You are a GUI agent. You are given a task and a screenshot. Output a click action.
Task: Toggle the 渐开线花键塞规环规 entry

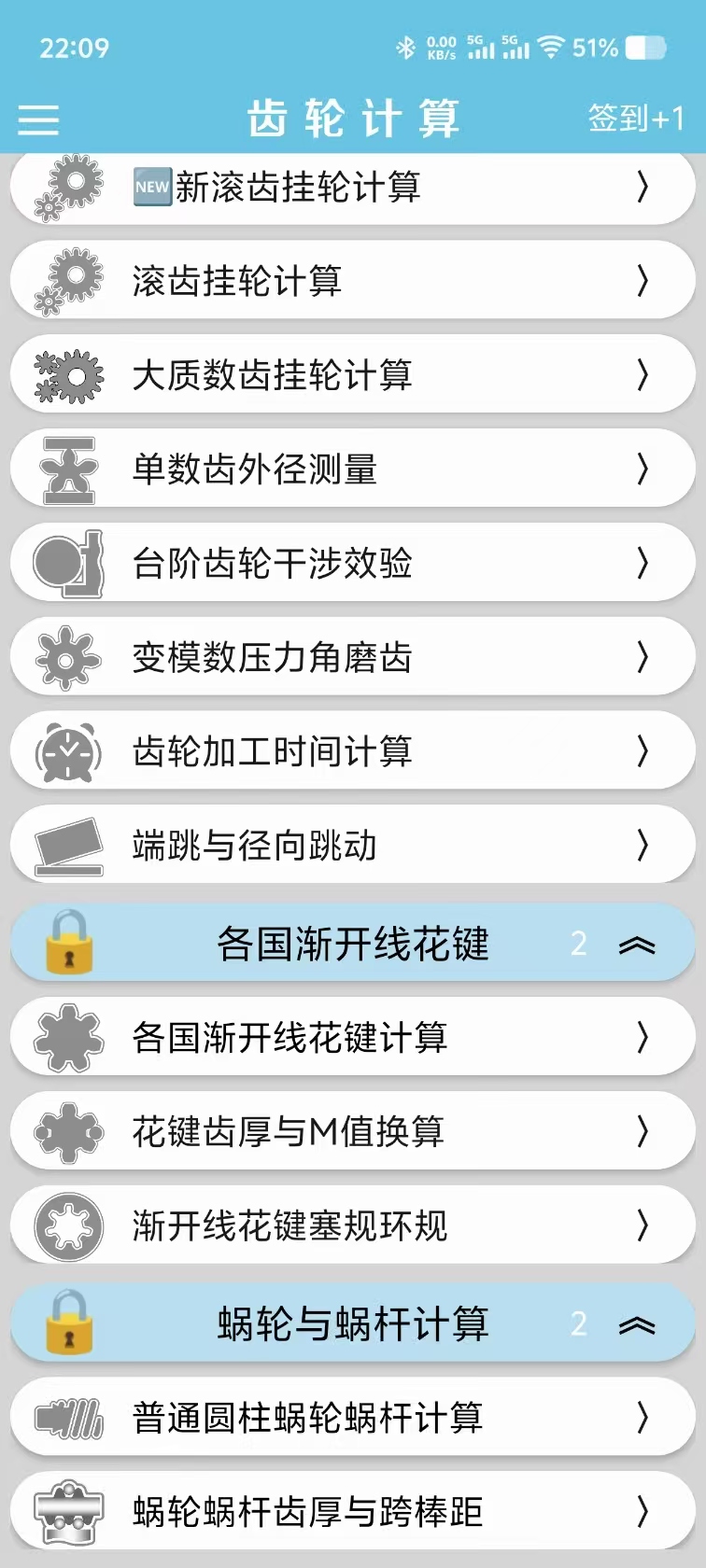[x=353, y=1226]
